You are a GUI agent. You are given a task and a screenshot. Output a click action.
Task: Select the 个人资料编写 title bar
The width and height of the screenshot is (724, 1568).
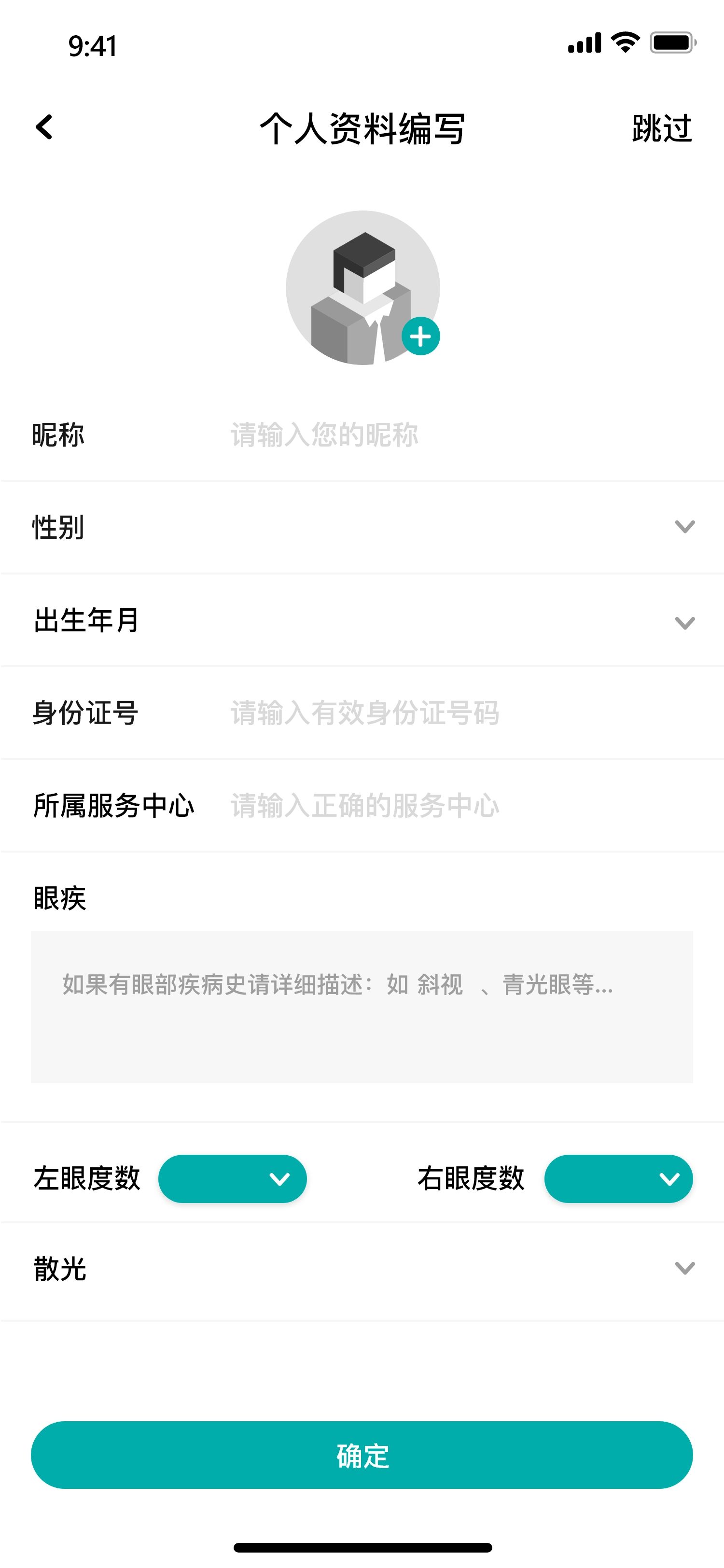click(362, 128)
